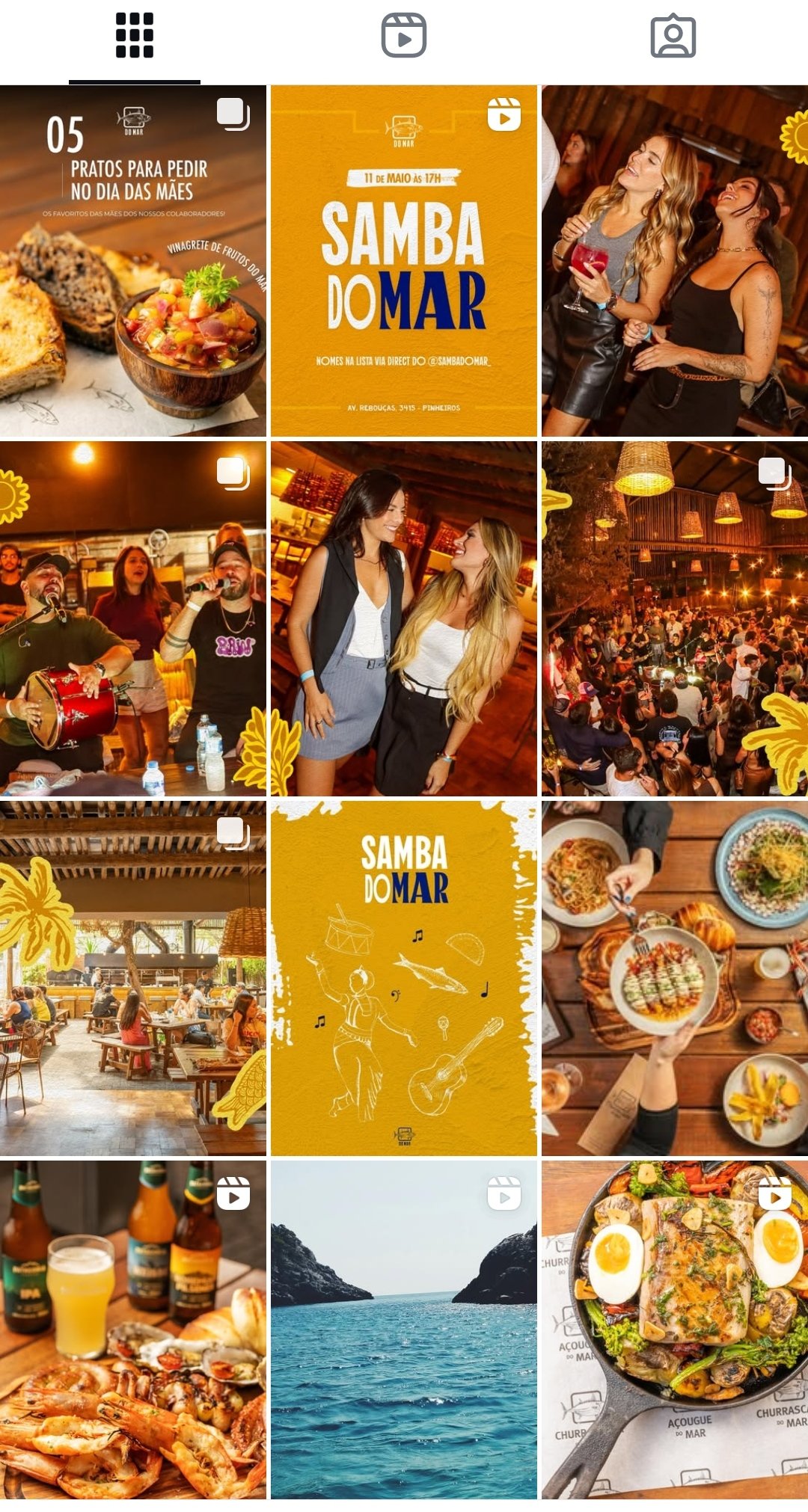The width and height of the screenshot is (808, 1512).
Task: Open the overhead table of dishes photo
Action: [675, 978]
